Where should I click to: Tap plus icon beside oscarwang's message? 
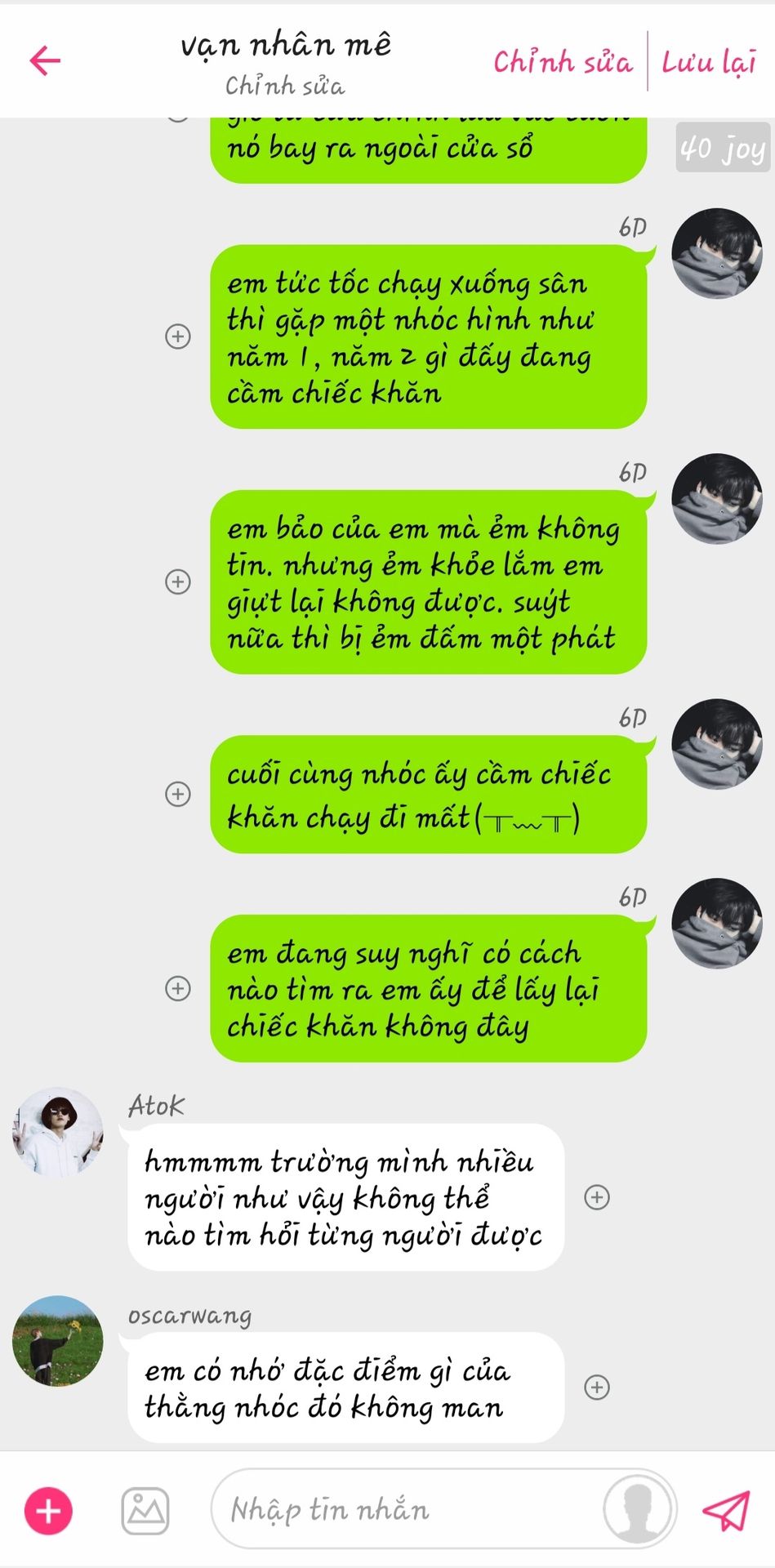[x=597, y=1387]
